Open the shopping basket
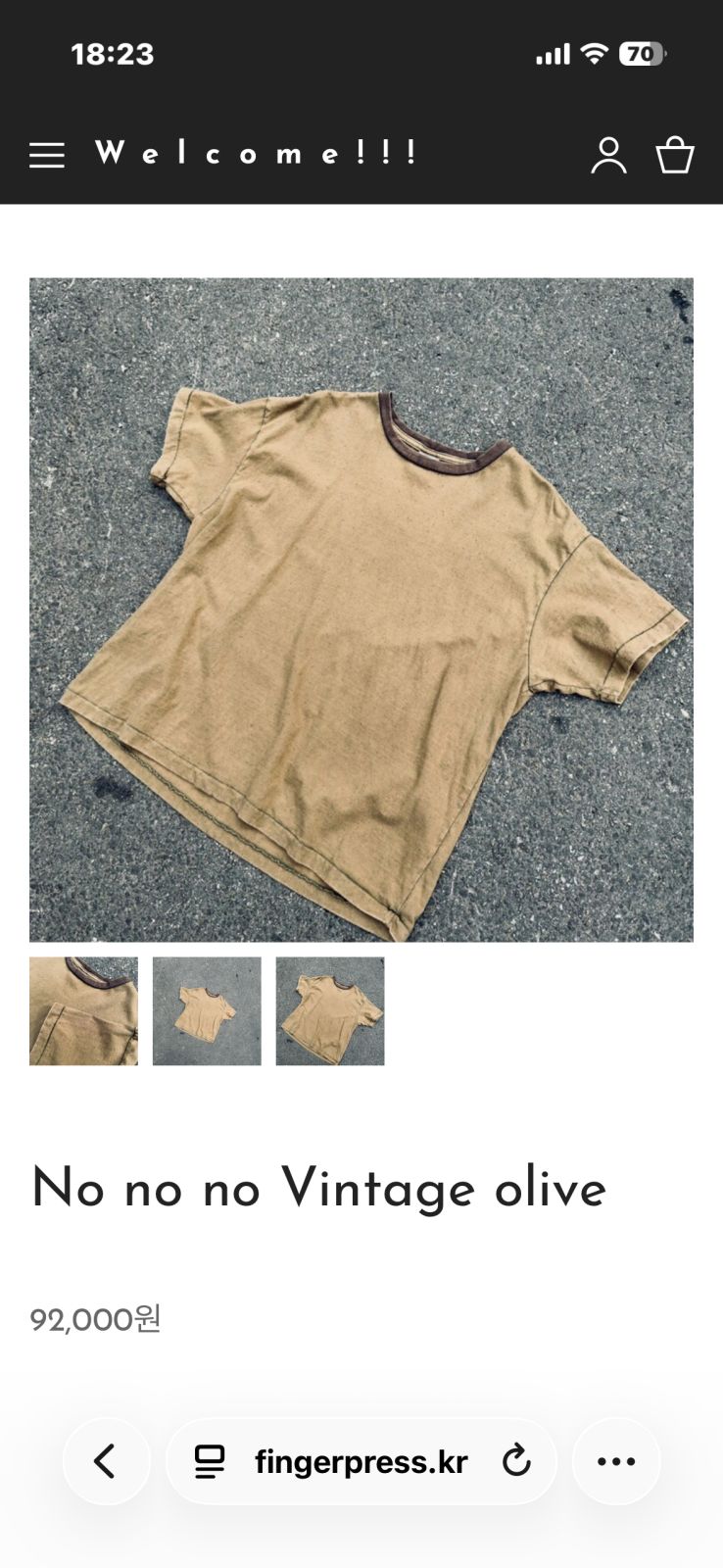 tap(675, 155)
